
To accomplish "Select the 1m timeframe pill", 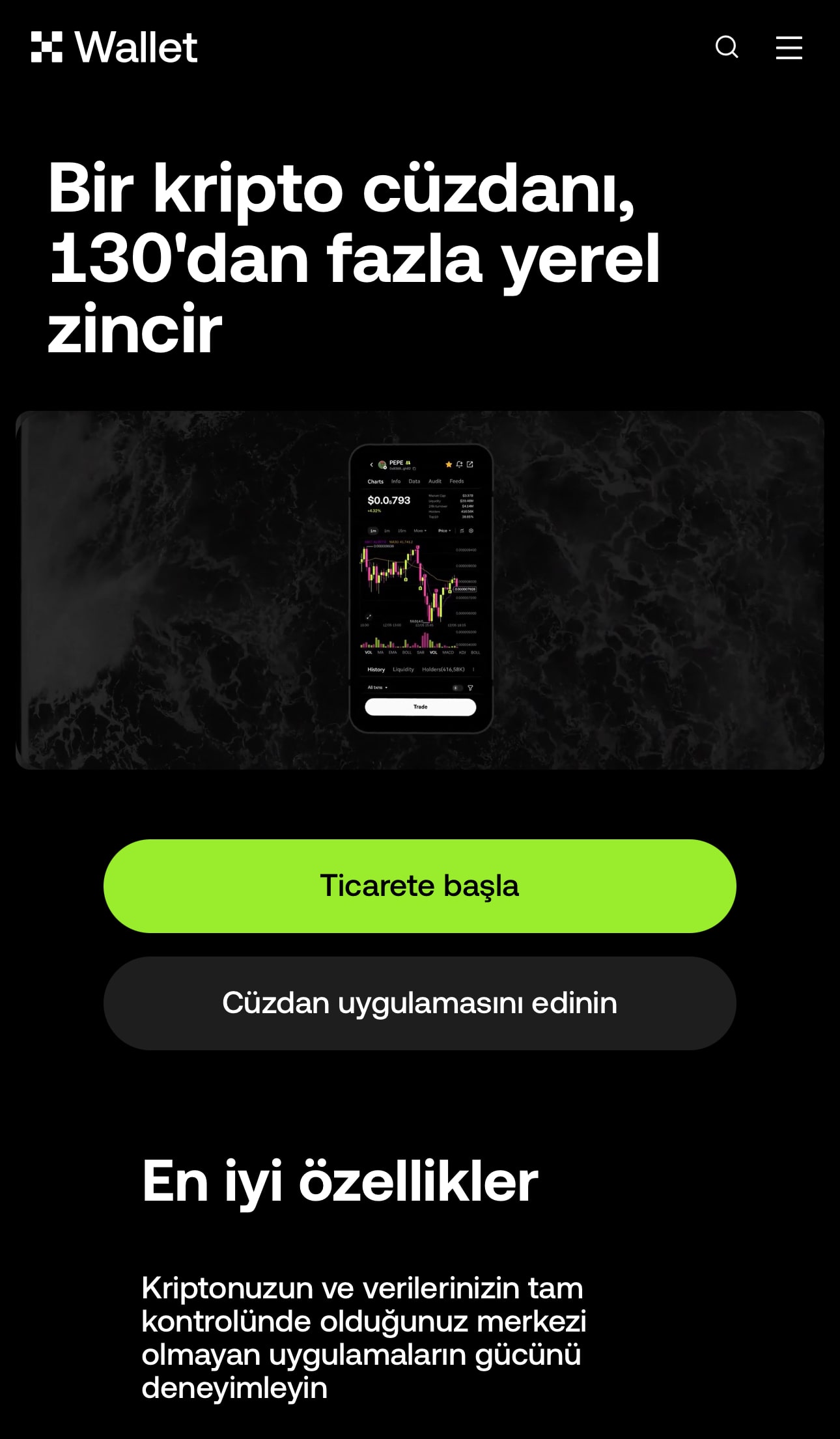I will point(373,531).
